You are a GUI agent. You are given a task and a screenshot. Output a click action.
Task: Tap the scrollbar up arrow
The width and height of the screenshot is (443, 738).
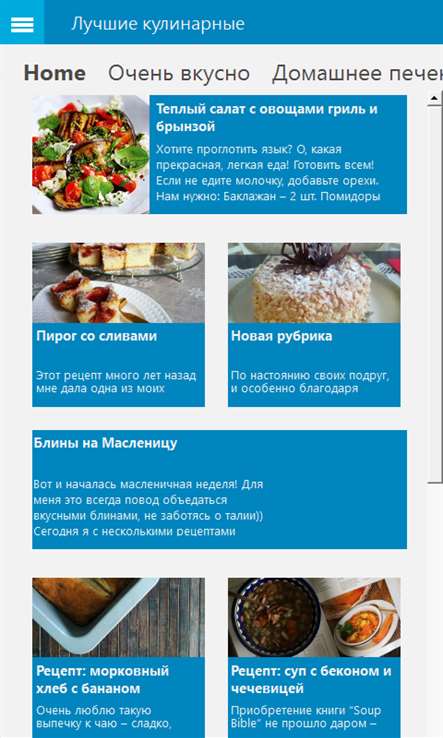pos(434,99)
